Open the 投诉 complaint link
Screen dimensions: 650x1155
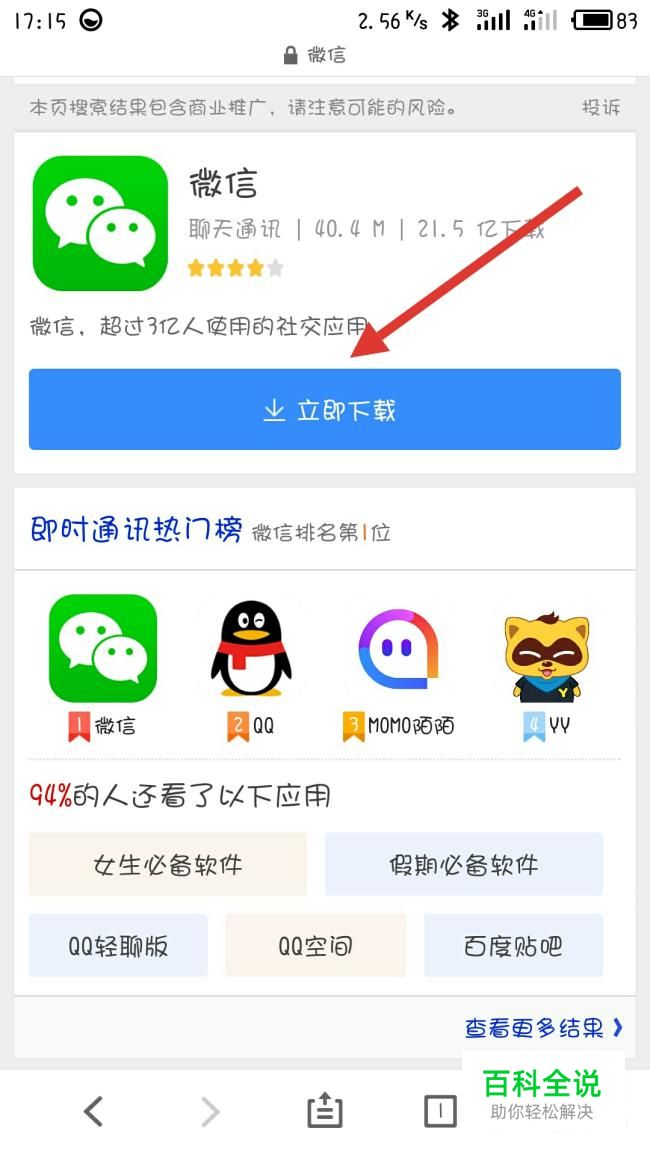(x=600, y=107)
